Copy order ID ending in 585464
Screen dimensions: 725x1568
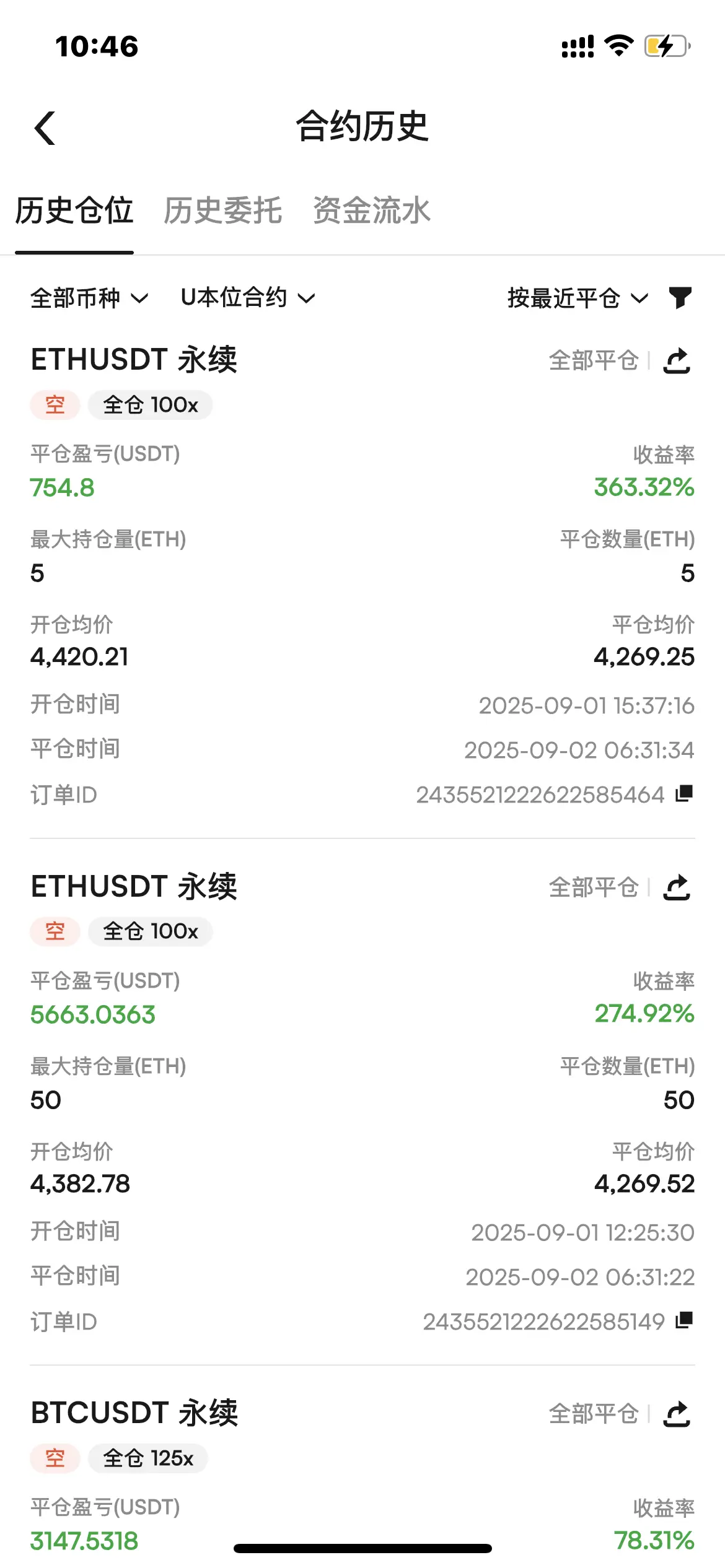pyautogui.click(x=684, y=793)
